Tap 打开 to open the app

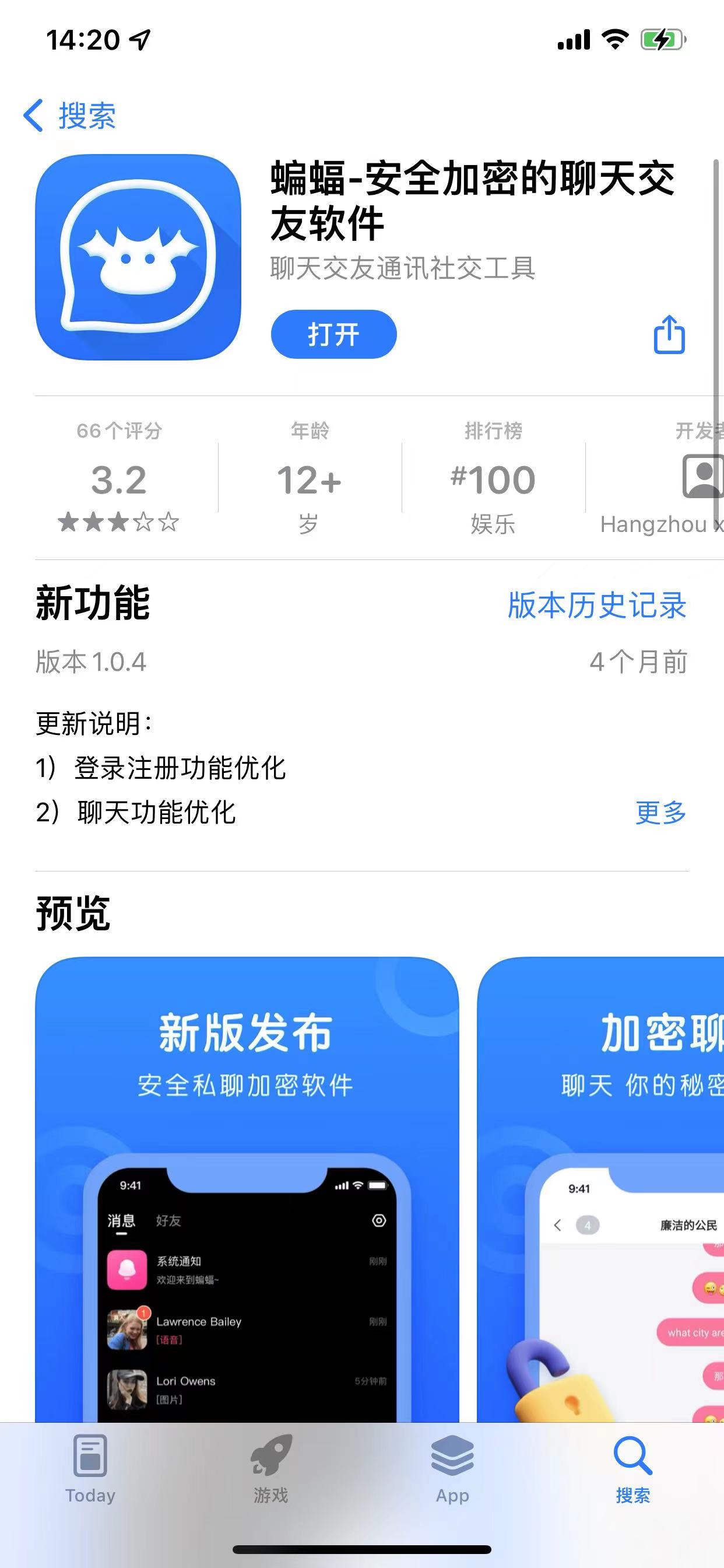(333, 334)
